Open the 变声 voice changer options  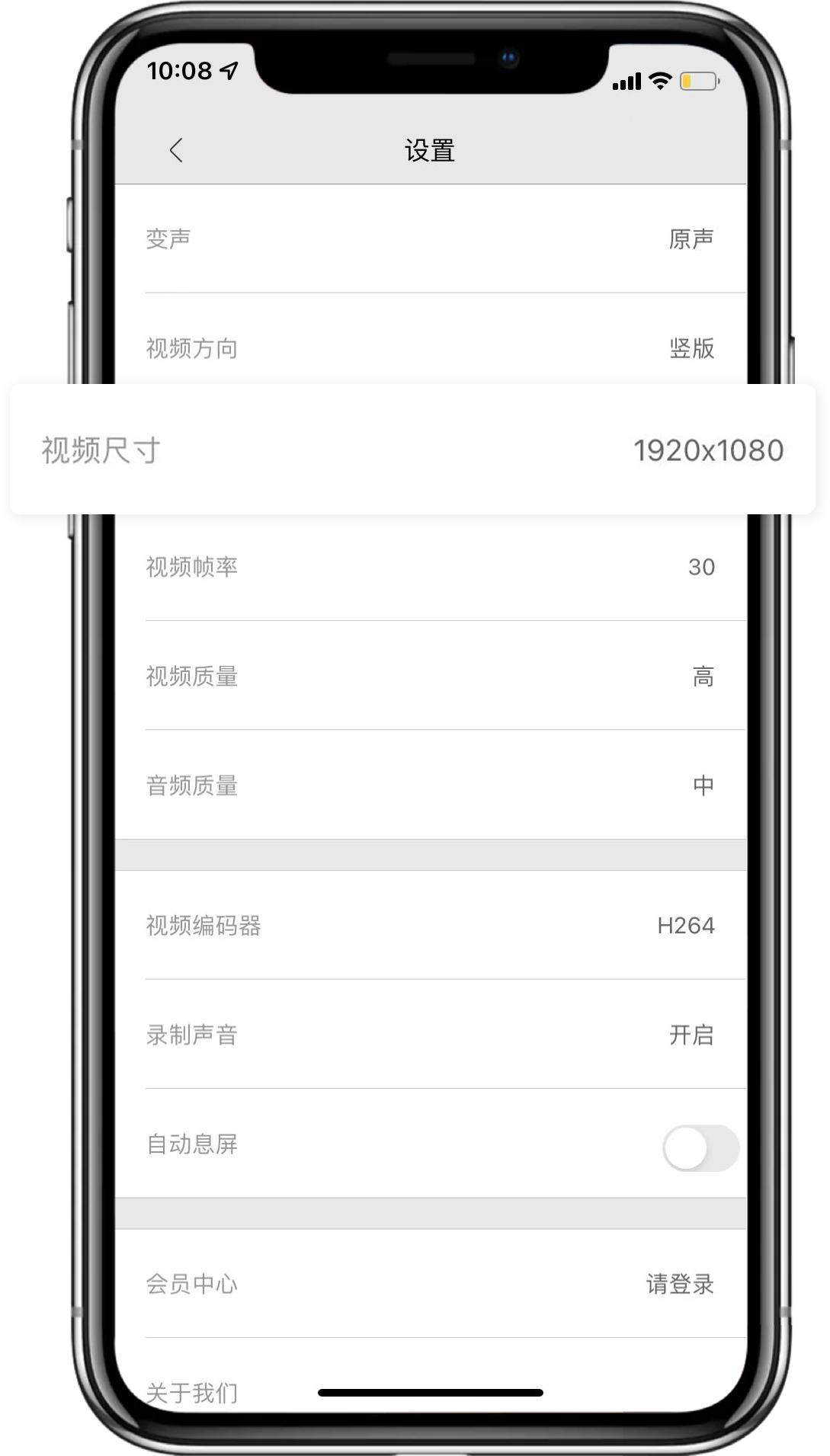pyautogui.click(x=431, y=239)
